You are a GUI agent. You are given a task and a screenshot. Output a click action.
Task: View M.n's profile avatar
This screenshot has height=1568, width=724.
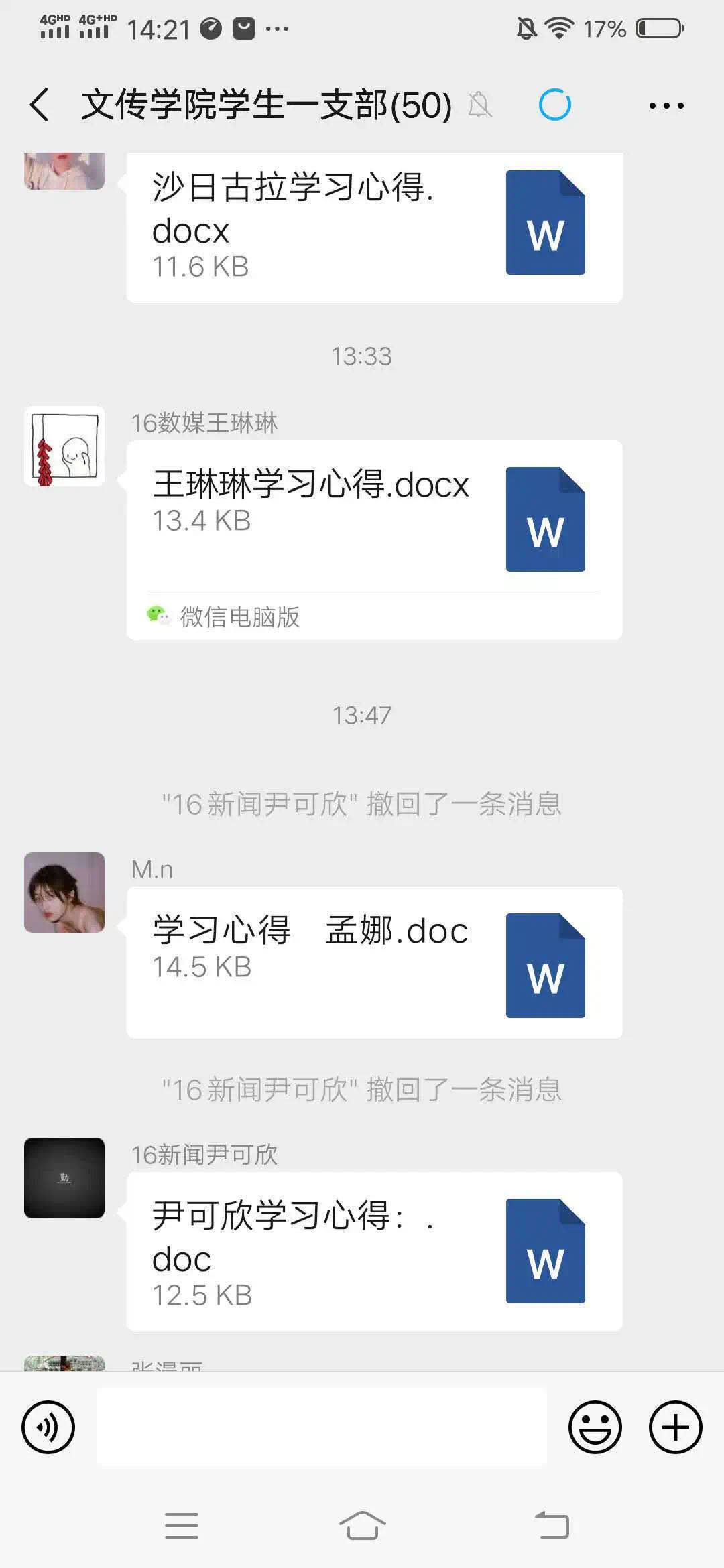64,893
